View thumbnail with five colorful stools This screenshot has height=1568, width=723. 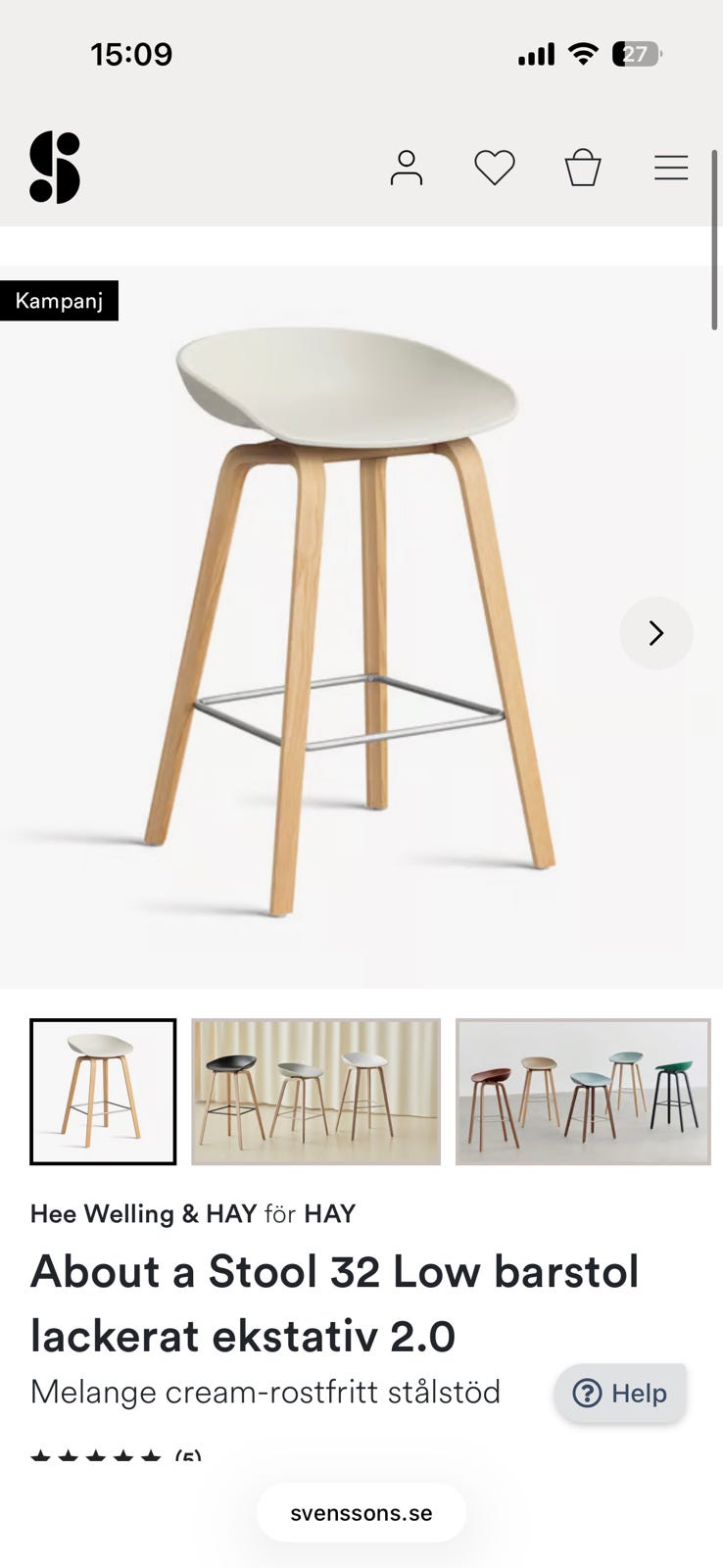click(x=583, y=1092)
